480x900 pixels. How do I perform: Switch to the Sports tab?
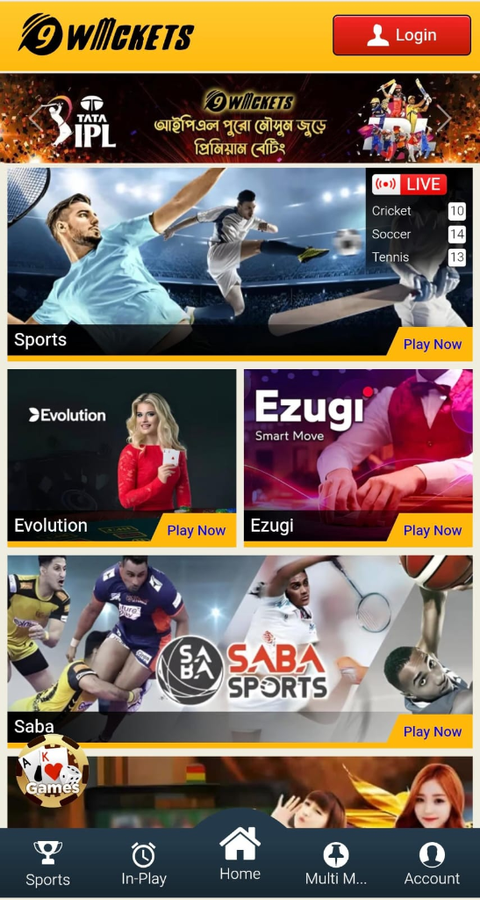point(48,864)
